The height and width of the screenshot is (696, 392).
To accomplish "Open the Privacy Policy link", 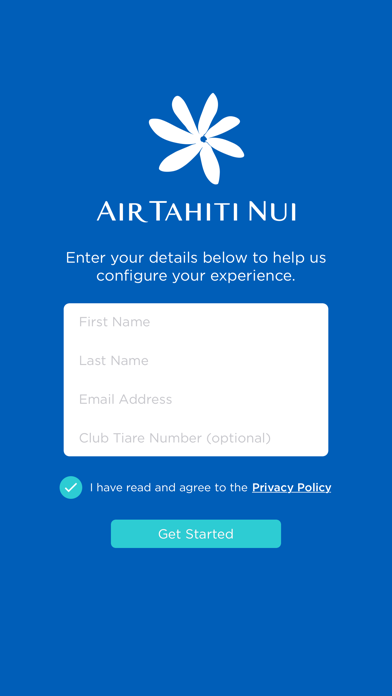I will [x=292, y=487].
